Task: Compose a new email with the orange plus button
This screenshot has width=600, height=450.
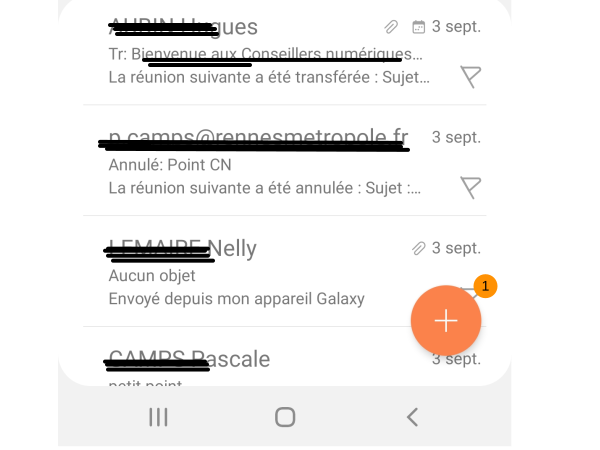Action: tap(446, 320)
